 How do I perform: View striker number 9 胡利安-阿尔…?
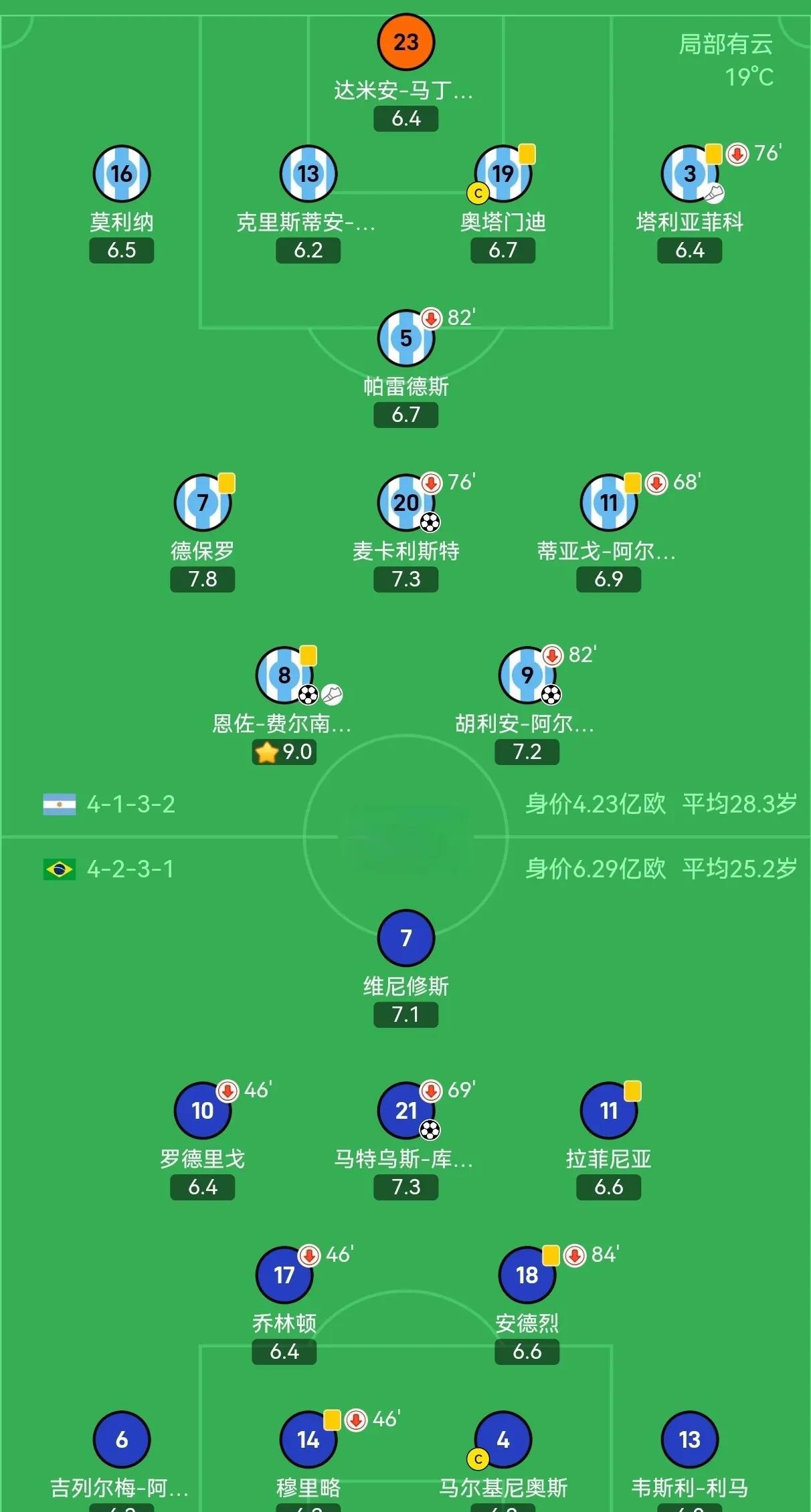click(x=527, y=675)
